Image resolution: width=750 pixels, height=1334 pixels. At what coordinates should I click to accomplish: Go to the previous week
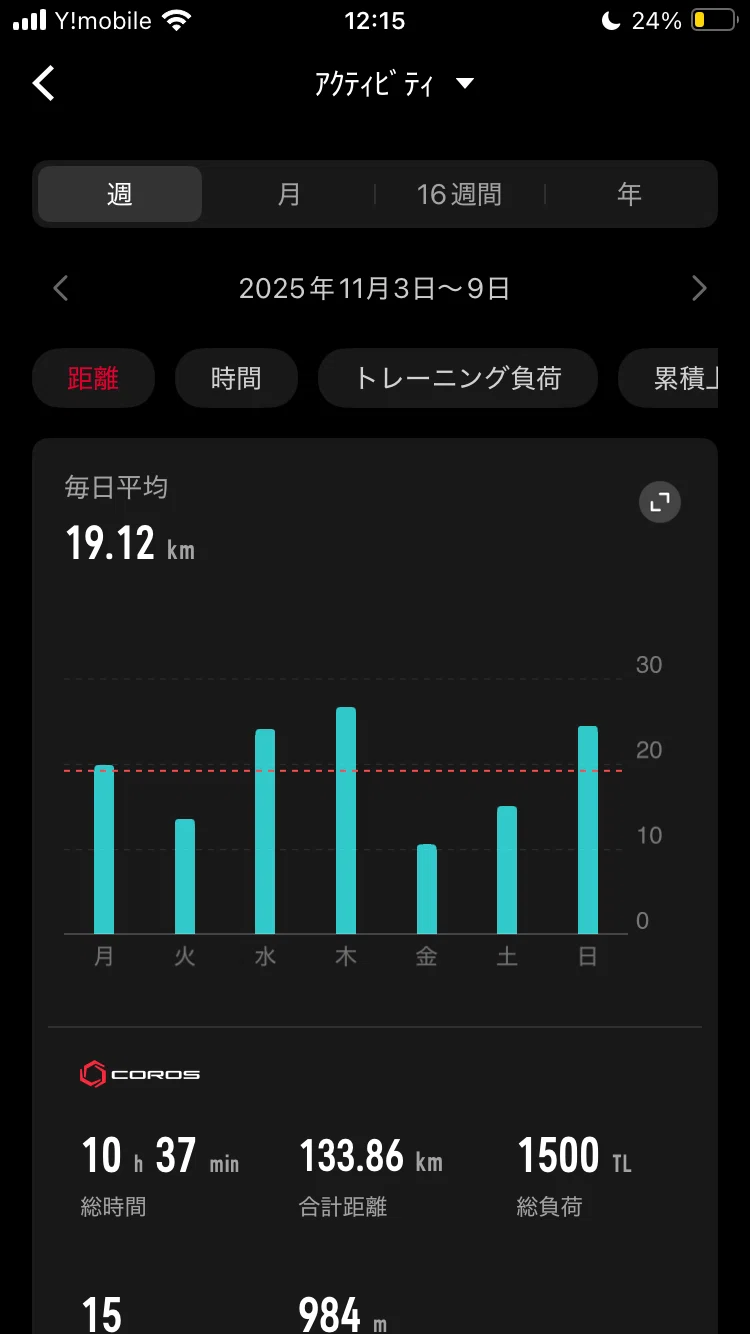[x=60, y=289]
